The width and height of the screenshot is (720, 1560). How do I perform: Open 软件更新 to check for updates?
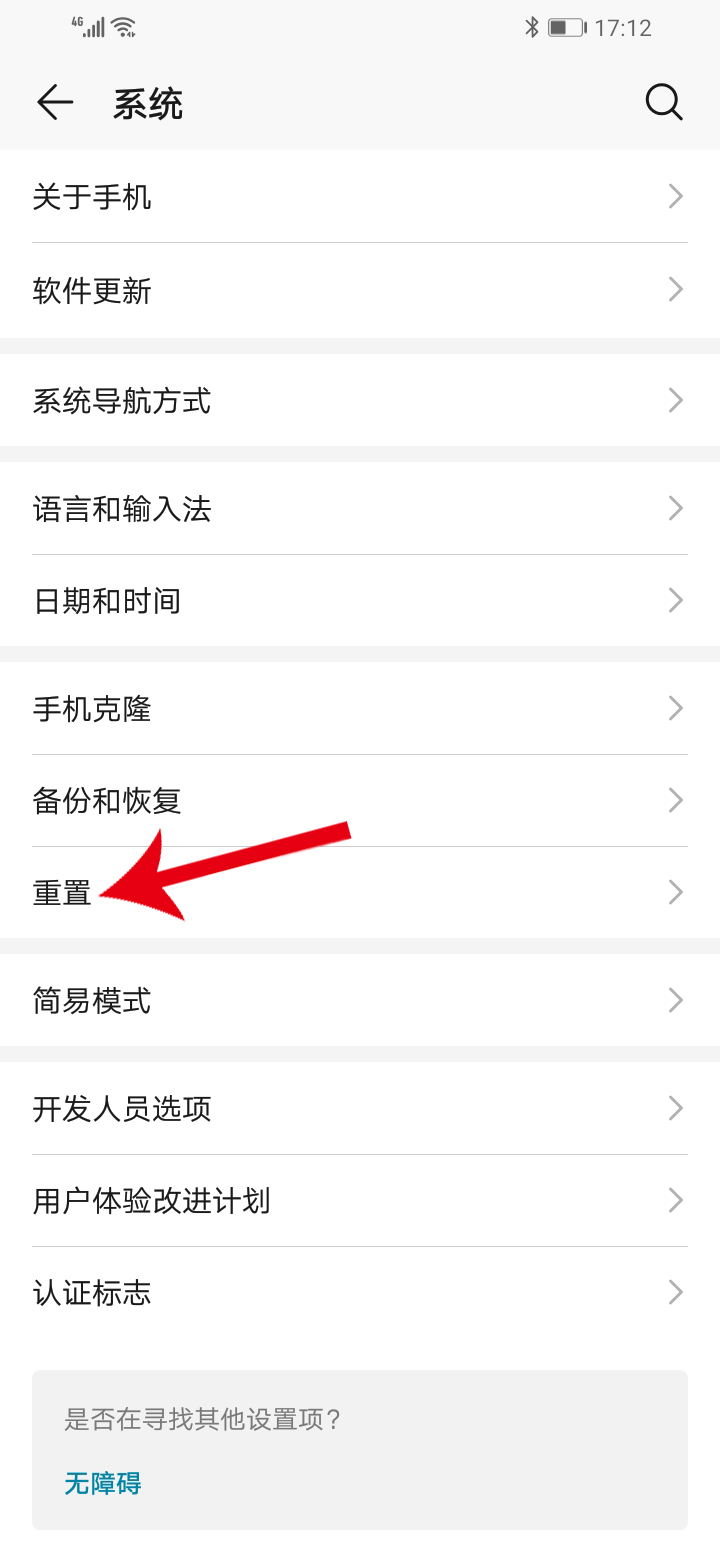360,289
